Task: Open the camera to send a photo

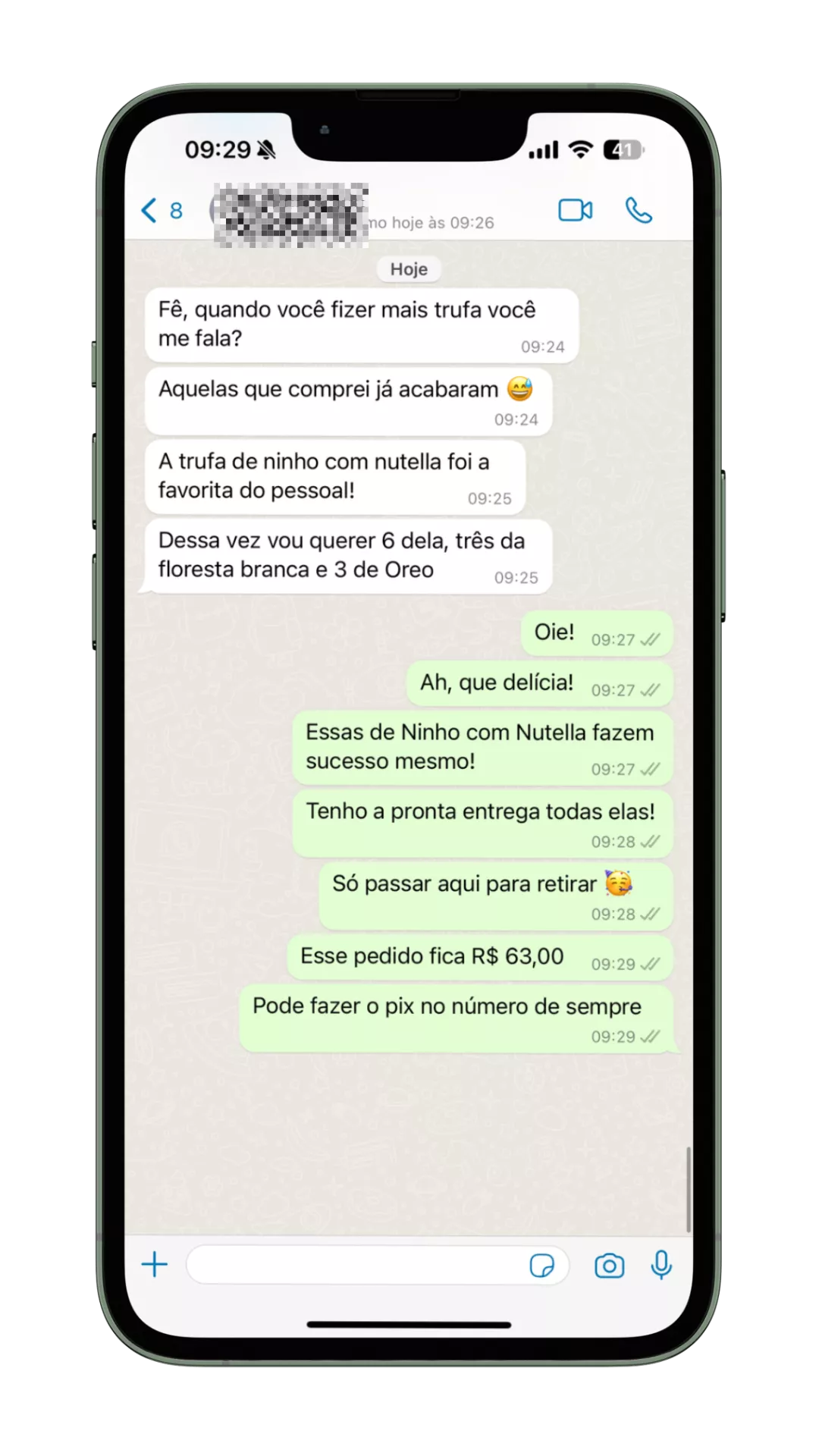Action: tap(609, 1265)
